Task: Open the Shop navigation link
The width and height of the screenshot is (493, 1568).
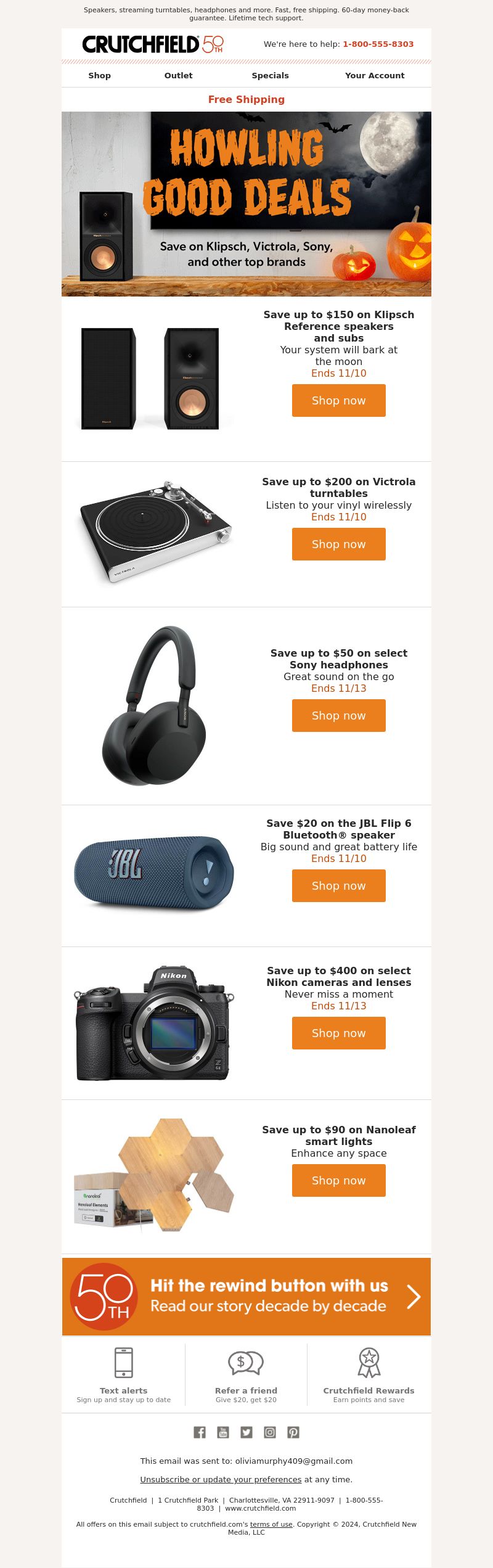Action: (99, 75)
